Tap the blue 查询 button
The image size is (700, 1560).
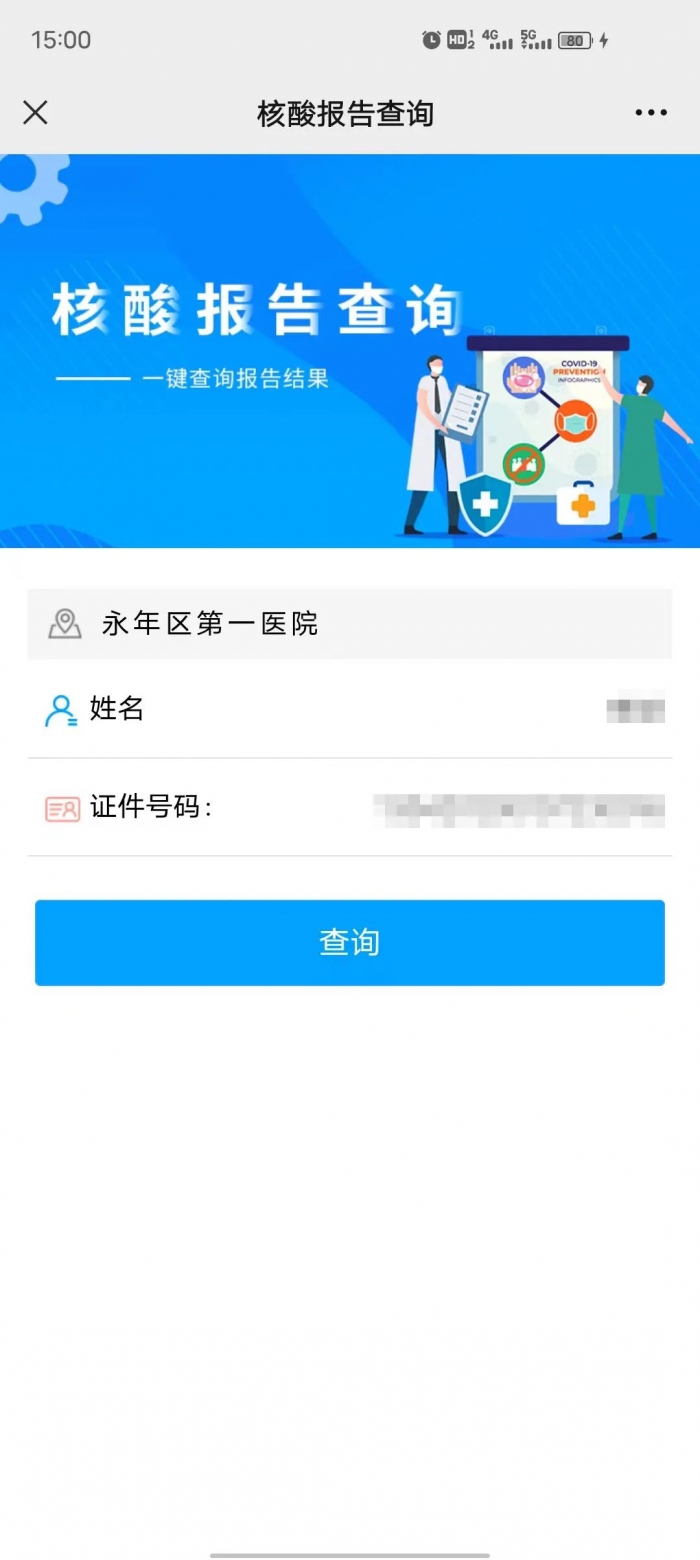click(x=349, y=942)
